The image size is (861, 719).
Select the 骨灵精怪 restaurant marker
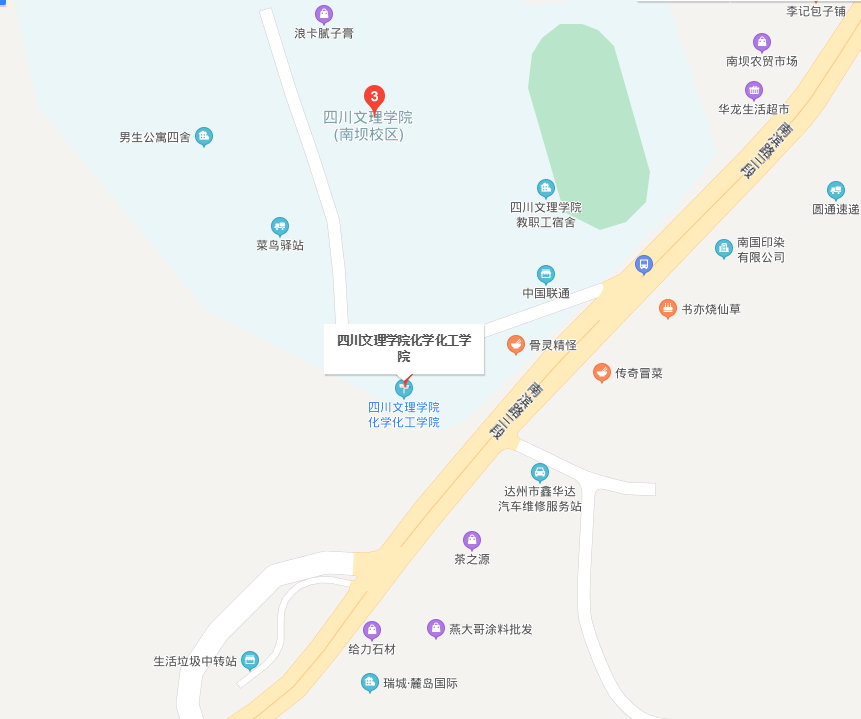coord(516,345)
